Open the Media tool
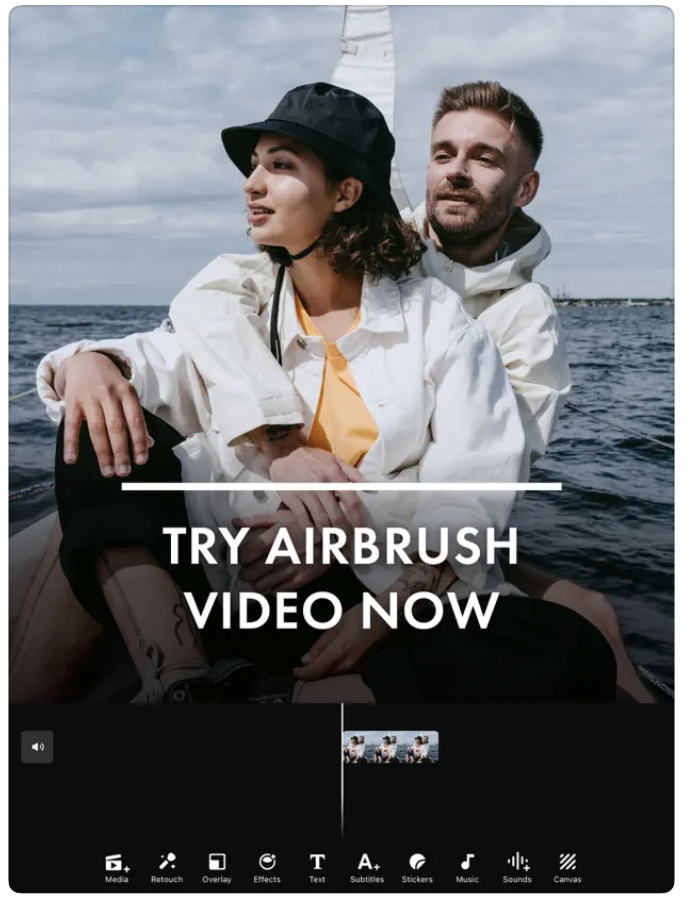Screen dimensions: 692x910 117,866
